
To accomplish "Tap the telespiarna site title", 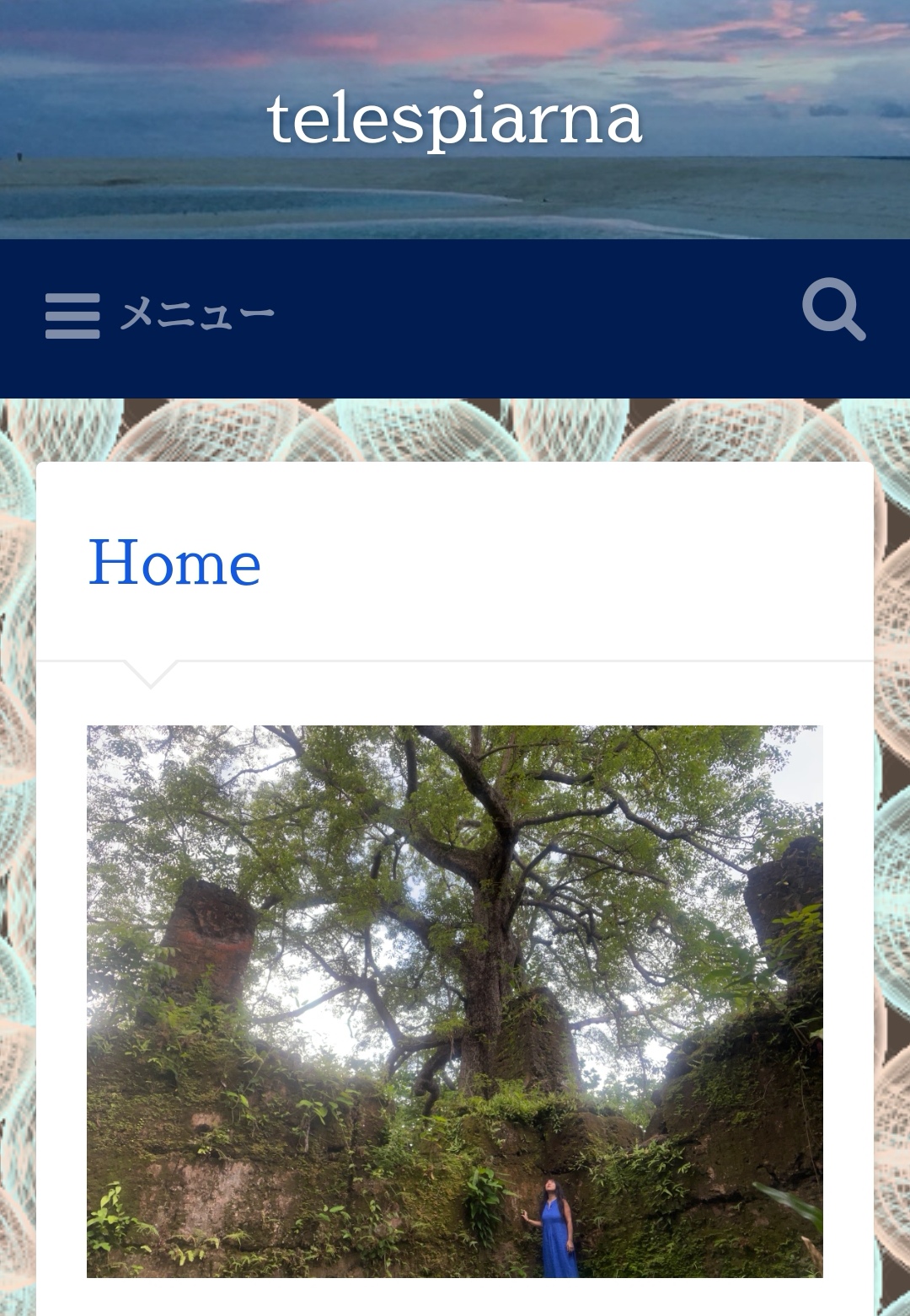I will (x=455, y=119).
